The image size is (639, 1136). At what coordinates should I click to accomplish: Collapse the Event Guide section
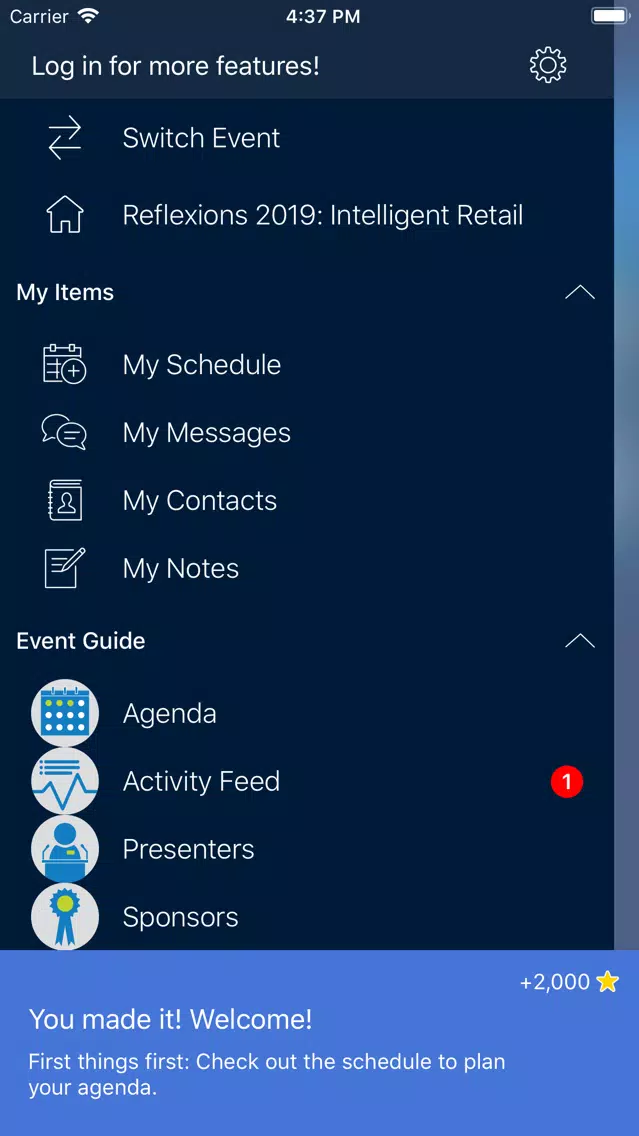pyautogui.click(x=580, y=641)
